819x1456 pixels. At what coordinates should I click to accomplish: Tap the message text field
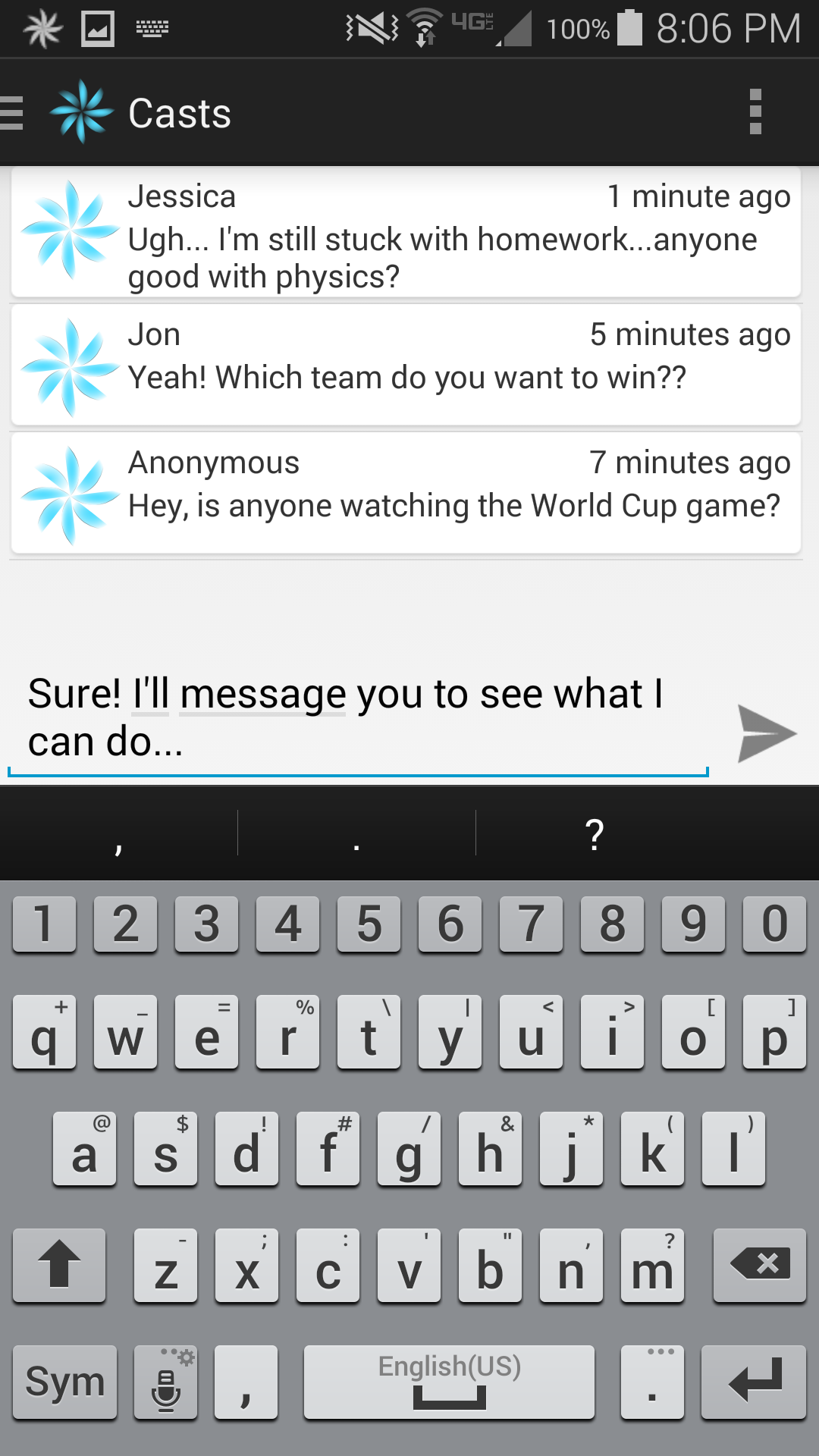[356, 717]
